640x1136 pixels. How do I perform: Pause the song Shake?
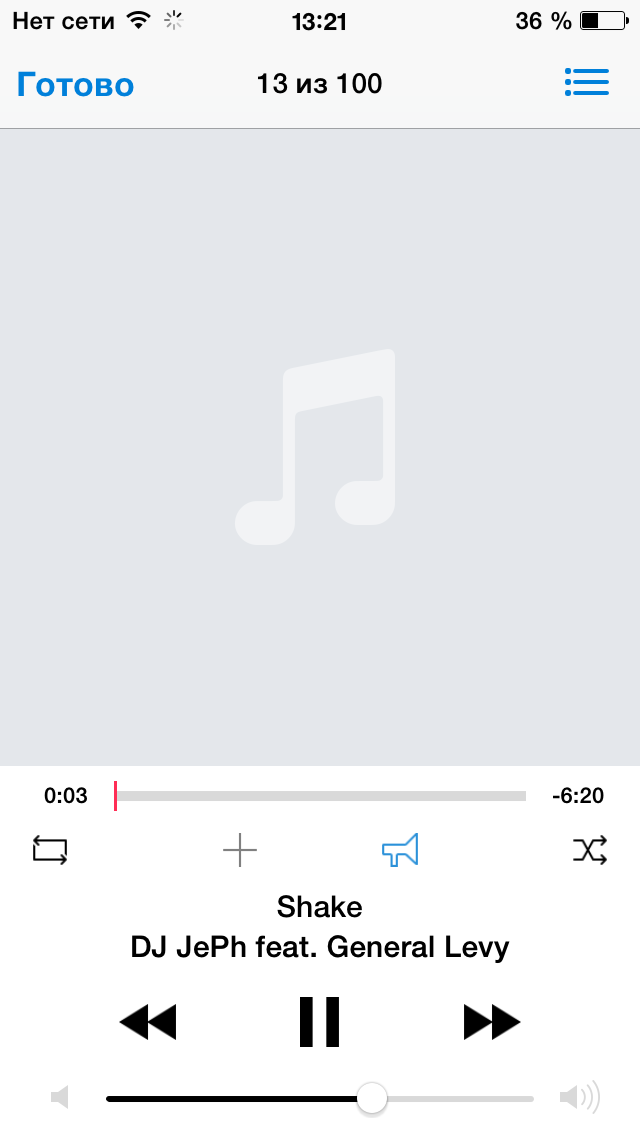[320, 1022]
